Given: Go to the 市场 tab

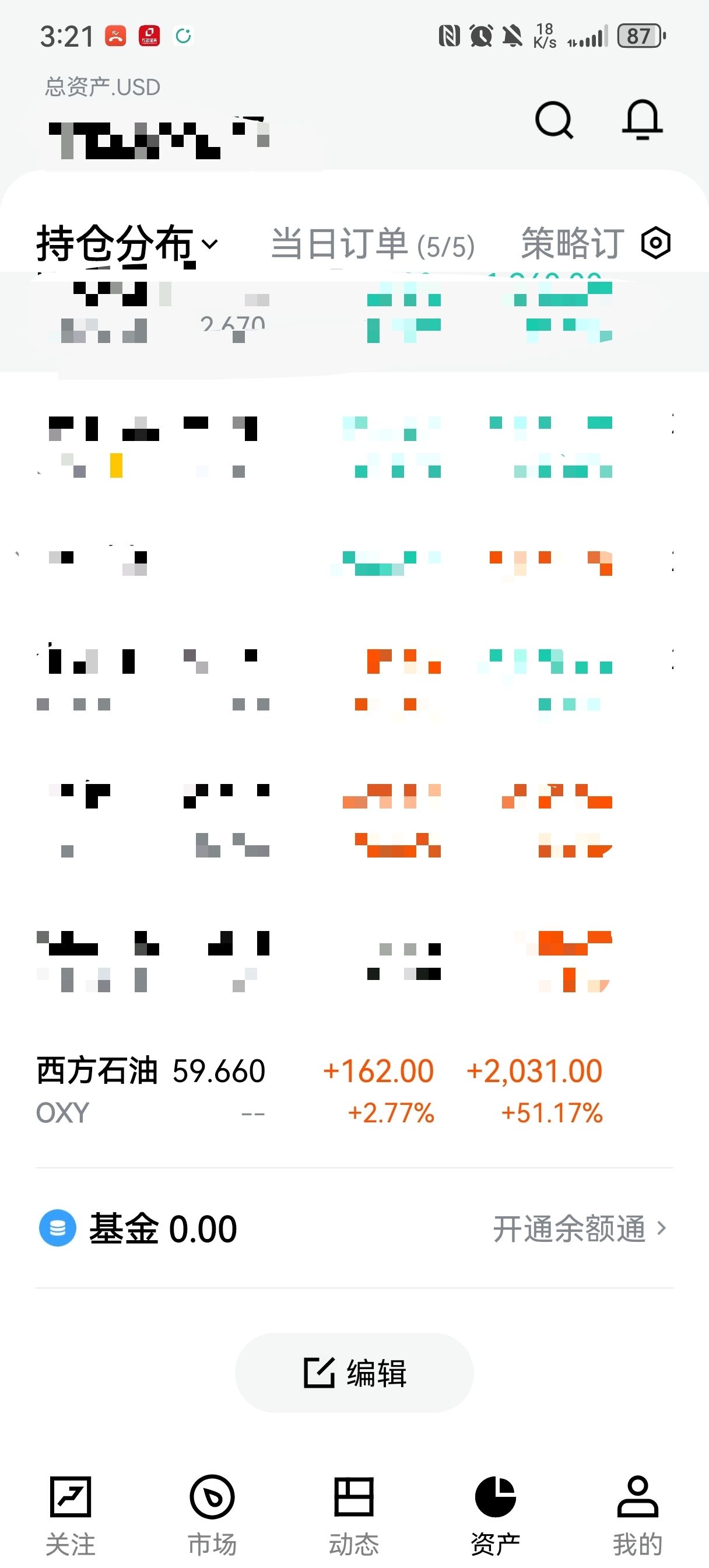Looking at the screenshot, I should pos(212,1514).
